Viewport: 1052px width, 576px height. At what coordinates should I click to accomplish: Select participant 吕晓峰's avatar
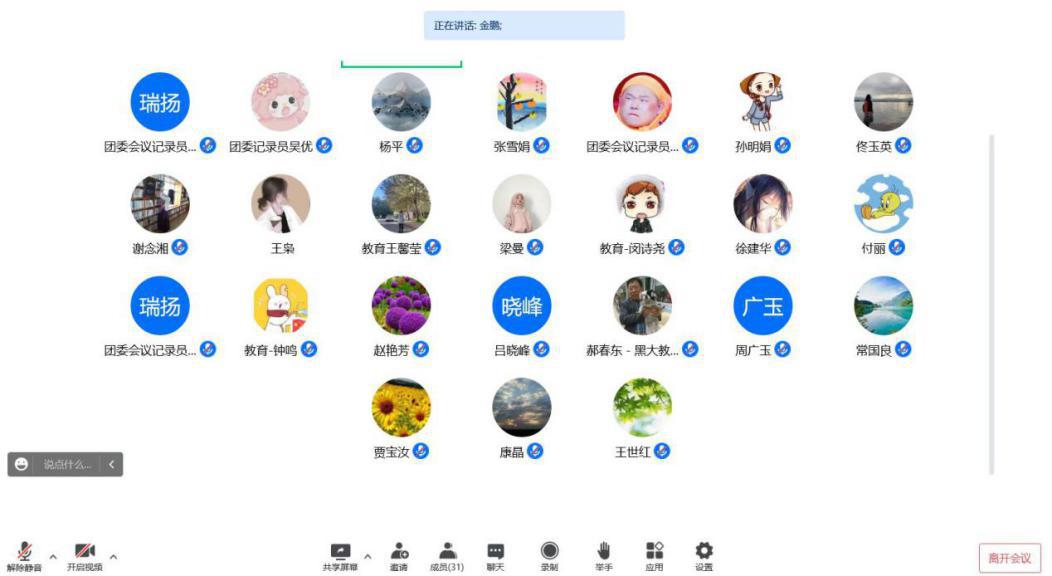coord(522,306)
